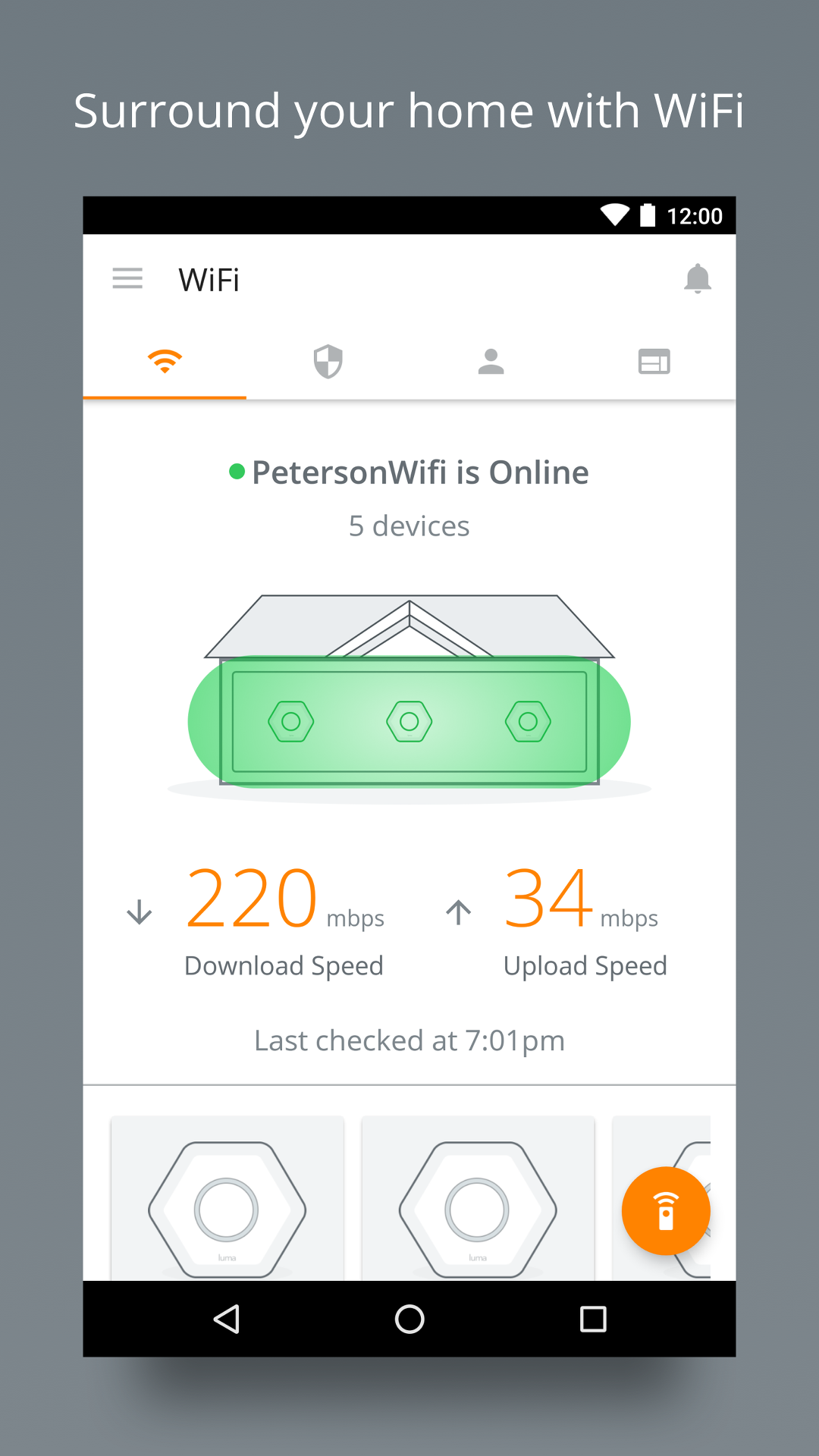Open the devices card section
The image size is (819, 1456).
654,361
